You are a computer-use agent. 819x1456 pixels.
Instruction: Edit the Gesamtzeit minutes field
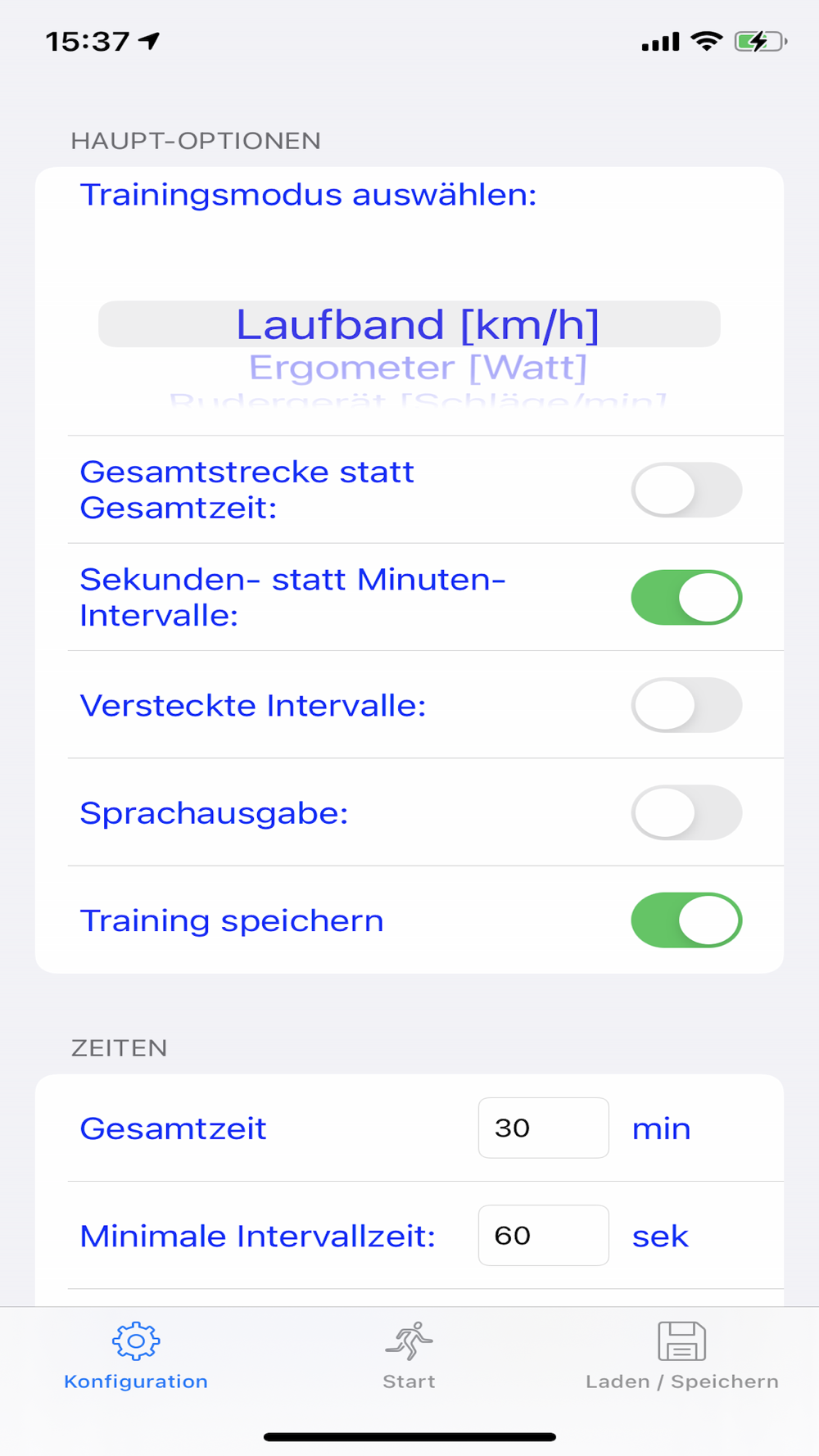coord(543,1128)
